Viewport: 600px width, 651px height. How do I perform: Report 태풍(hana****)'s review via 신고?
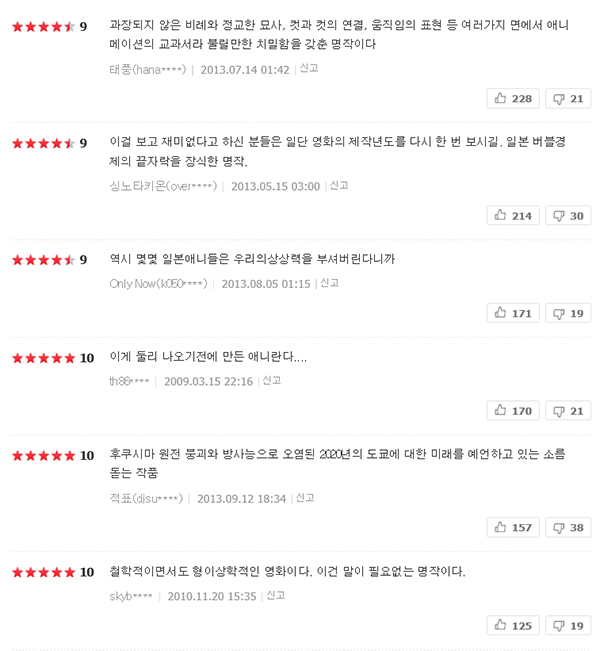(309, 69)
